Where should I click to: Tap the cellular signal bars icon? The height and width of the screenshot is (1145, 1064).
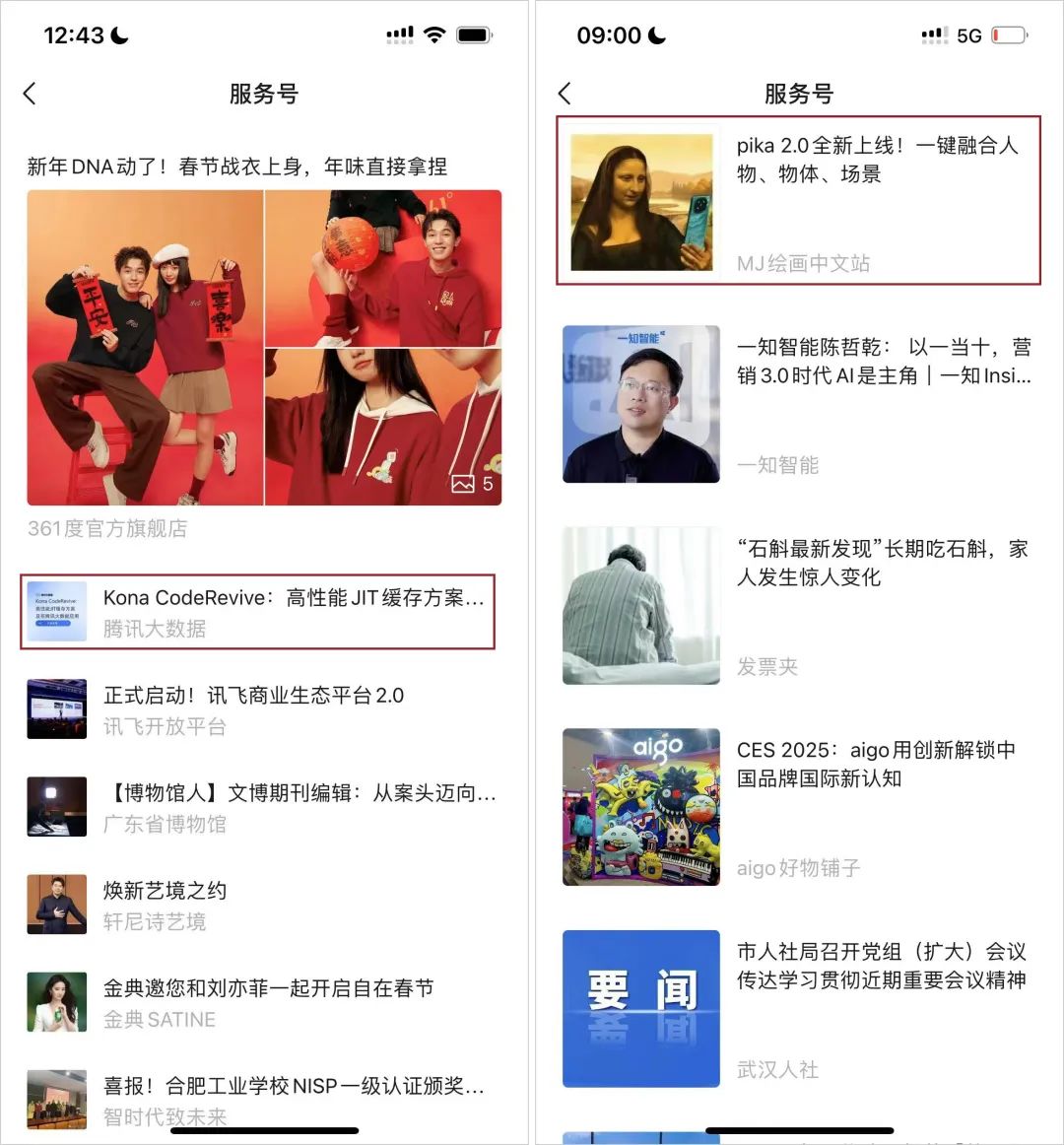(398, 33)
